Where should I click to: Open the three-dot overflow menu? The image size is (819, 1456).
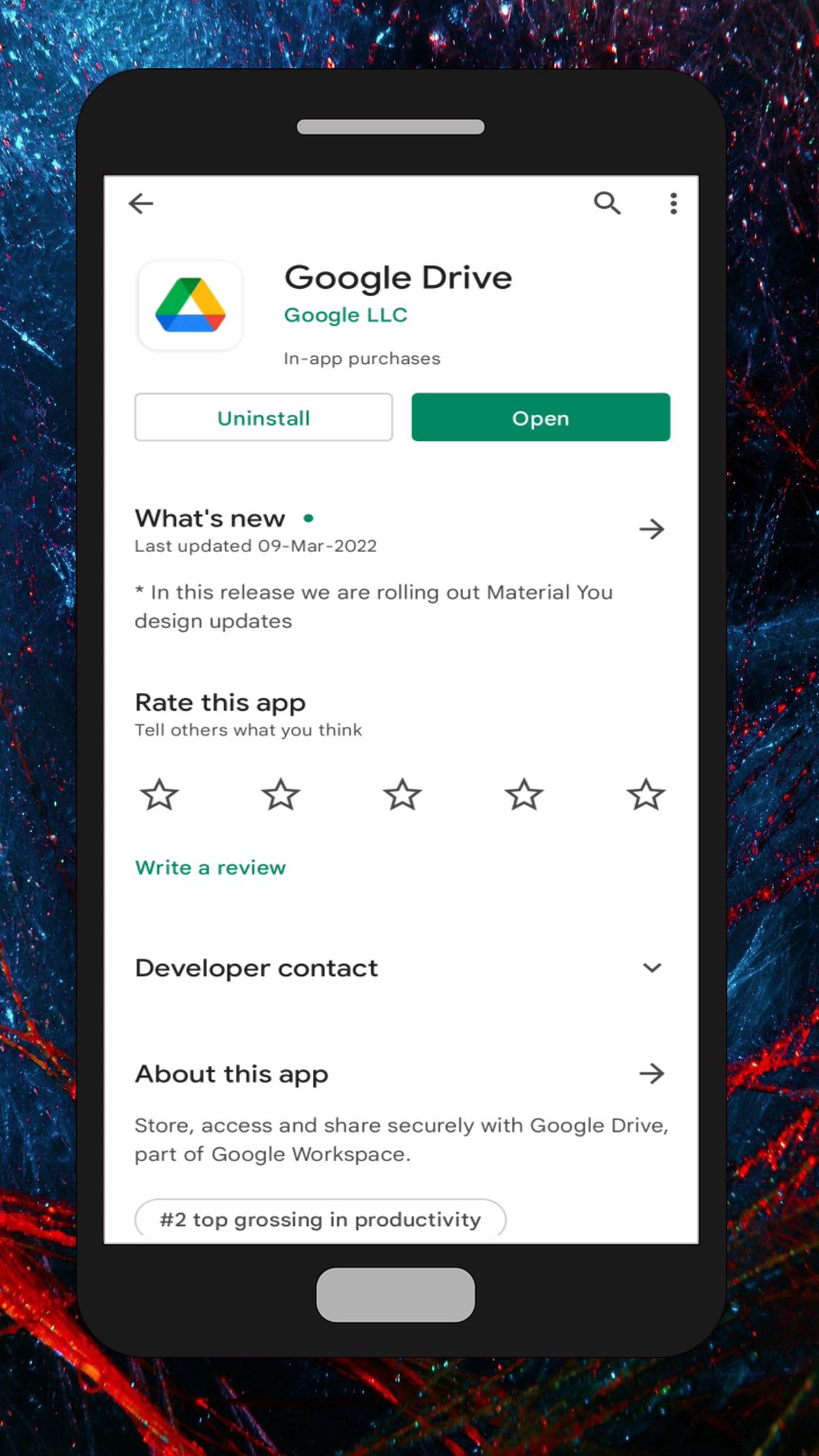(x=673, y=203)
